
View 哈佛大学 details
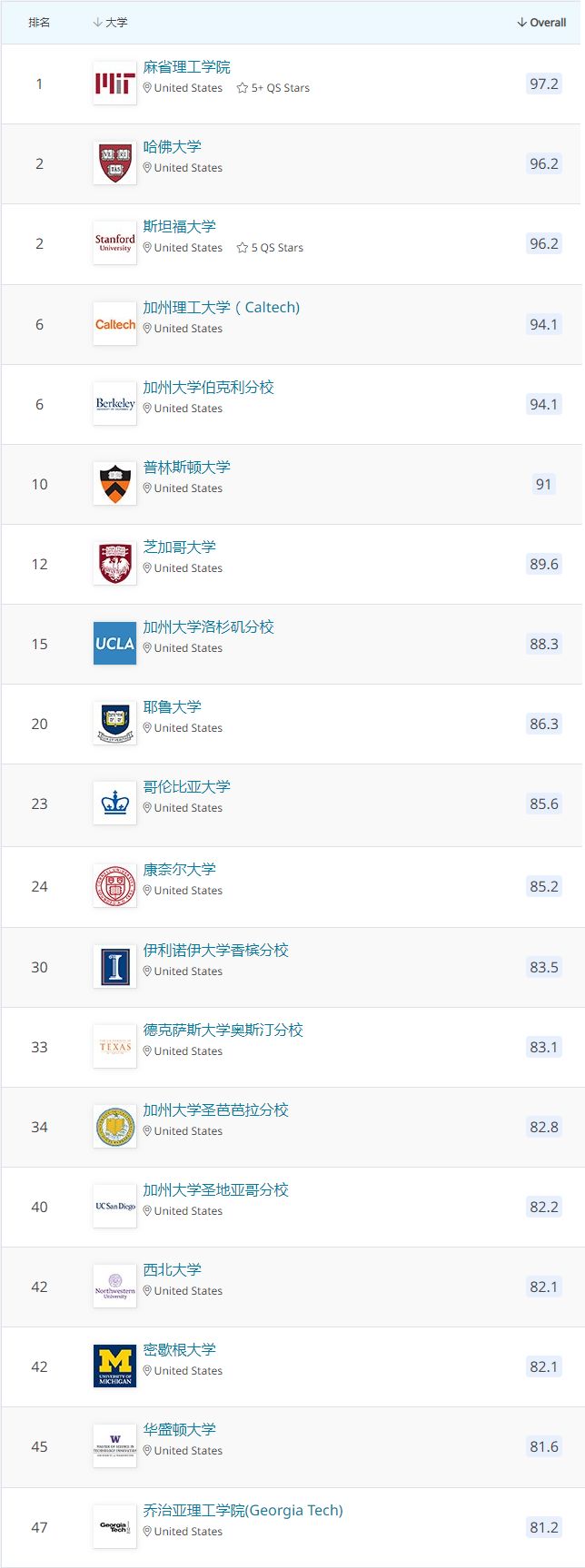[x=172, y=147]
